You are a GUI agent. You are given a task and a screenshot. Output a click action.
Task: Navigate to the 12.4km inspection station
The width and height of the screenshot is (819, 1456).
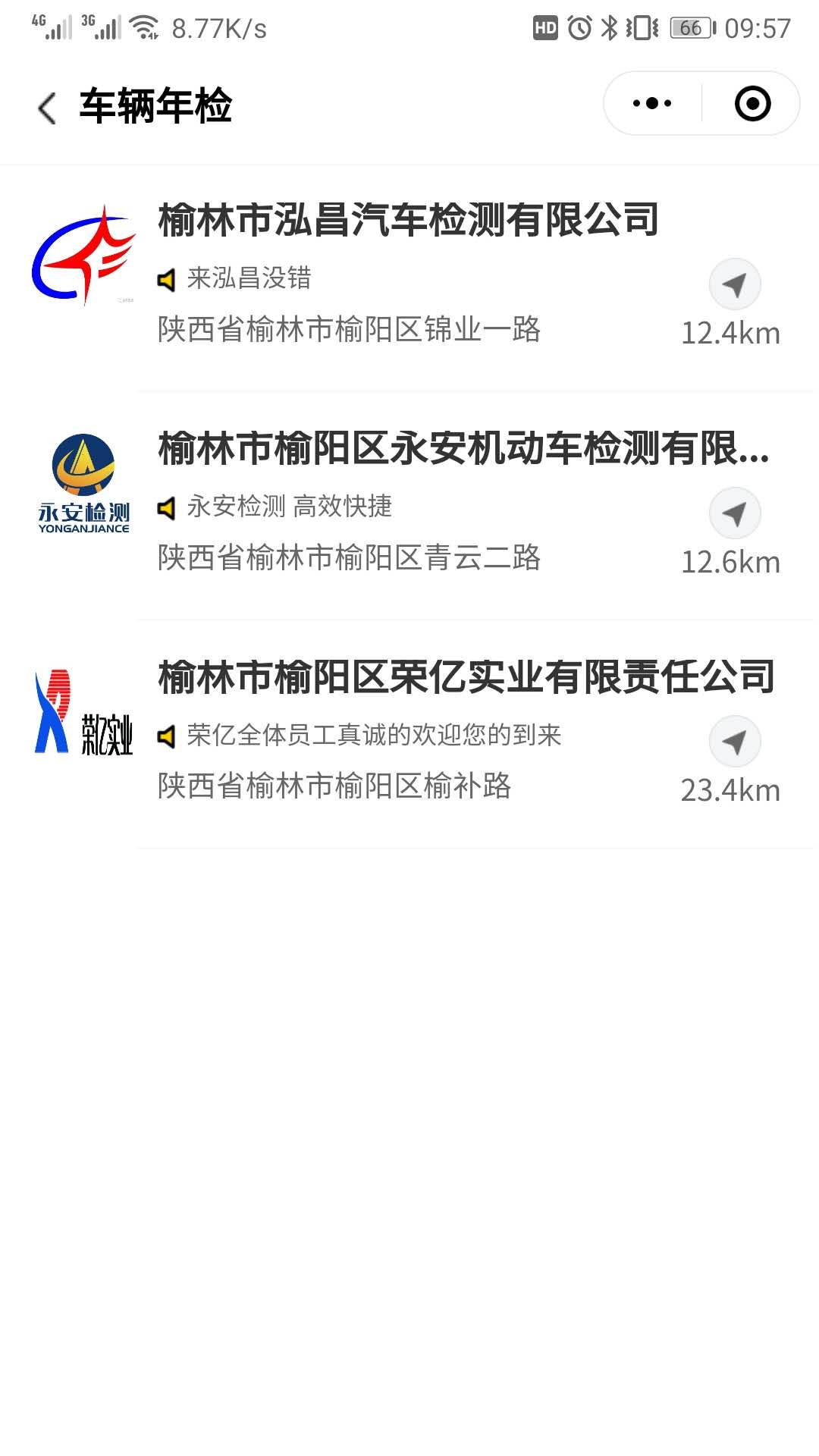coord(735,284)
